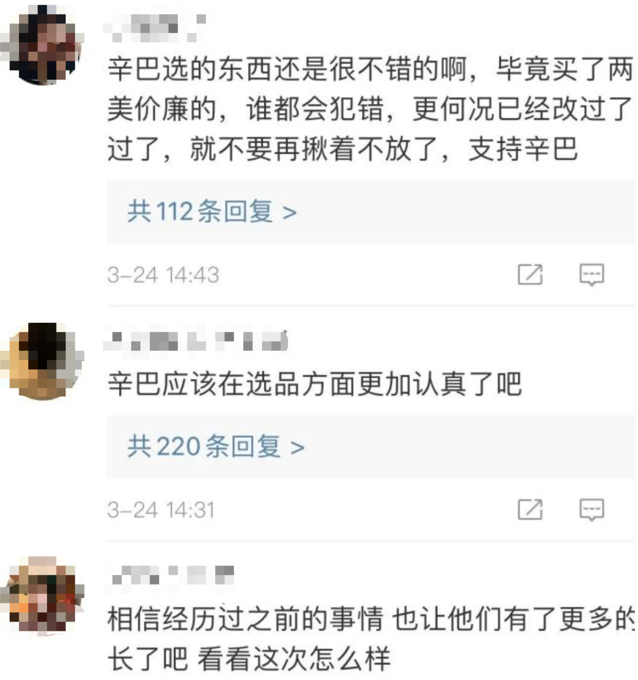Repost the comment posted 3-24 14:31
The width and height of the screenshot is (638, 680).
pyautogui.click(x=530, y=509)
